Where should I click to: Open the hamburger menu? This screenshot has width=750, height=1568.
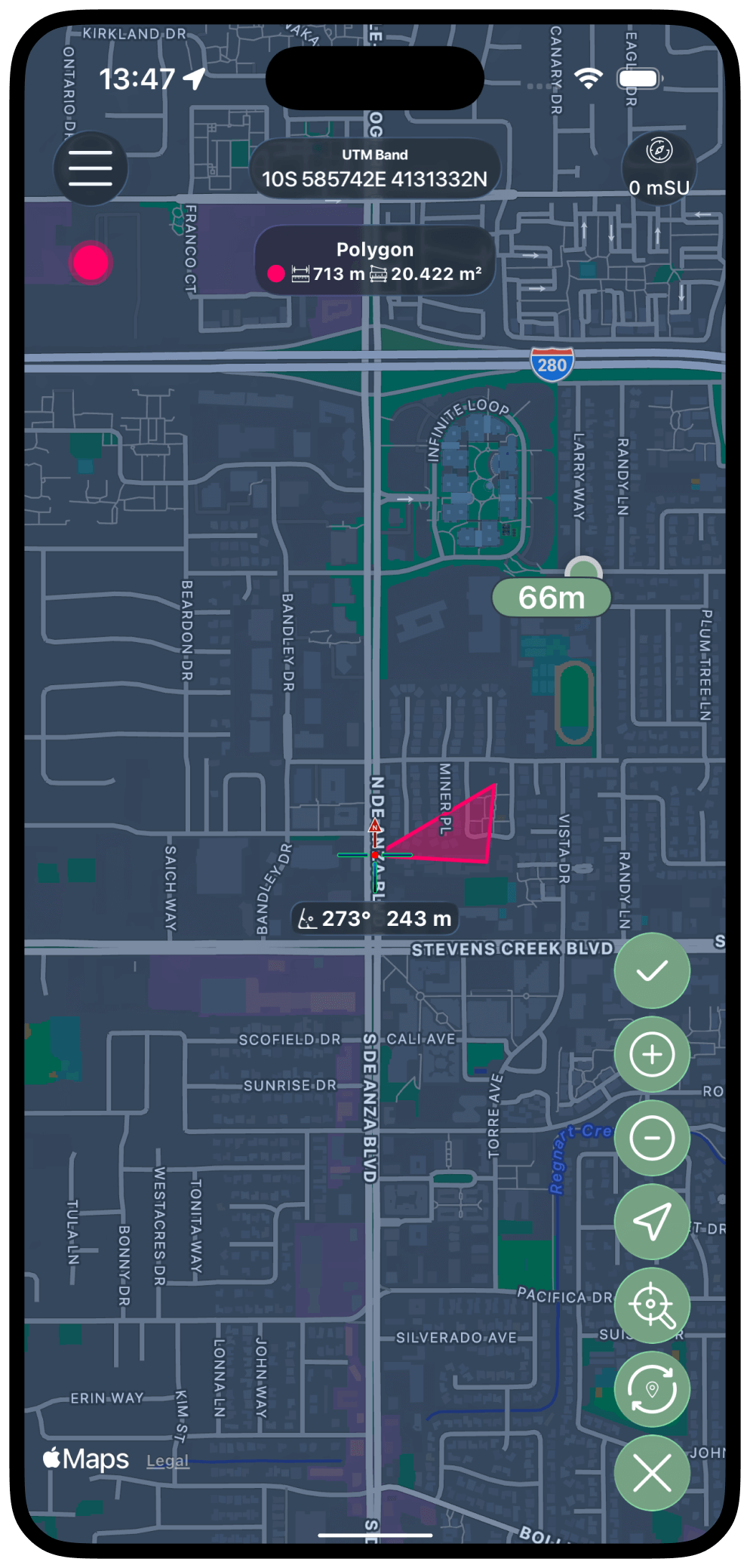point(91,168)
